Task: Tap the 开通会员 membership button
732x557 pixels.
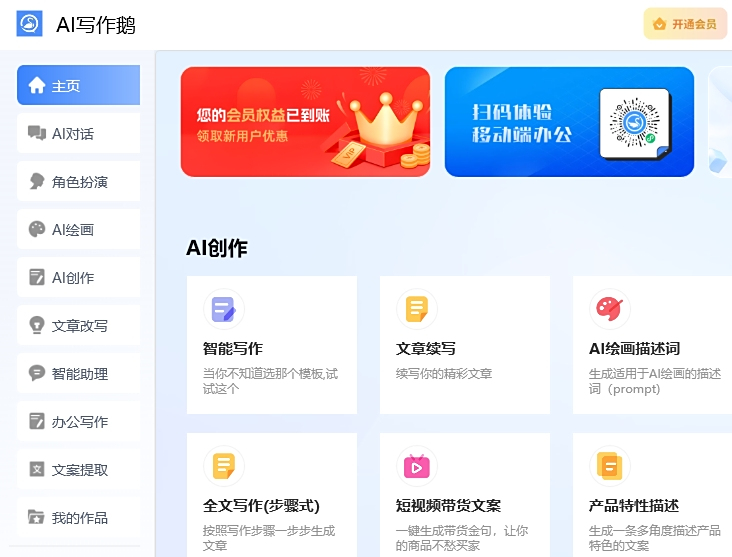Action: (x=685, y=24)
